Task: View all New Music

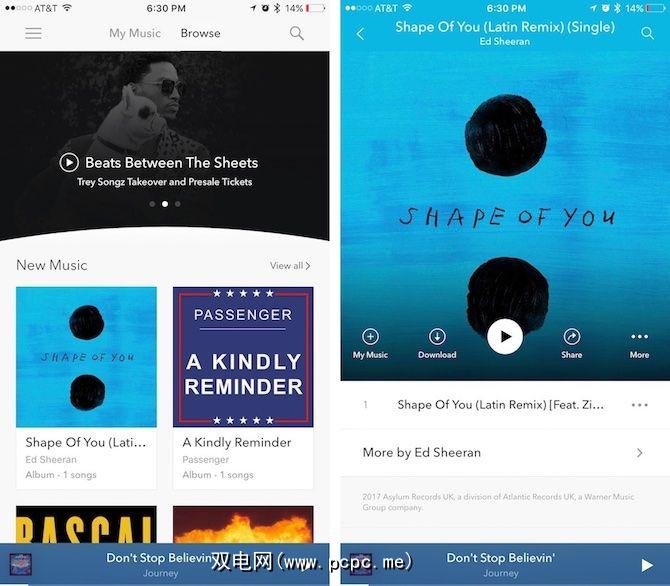Action: 290,265
